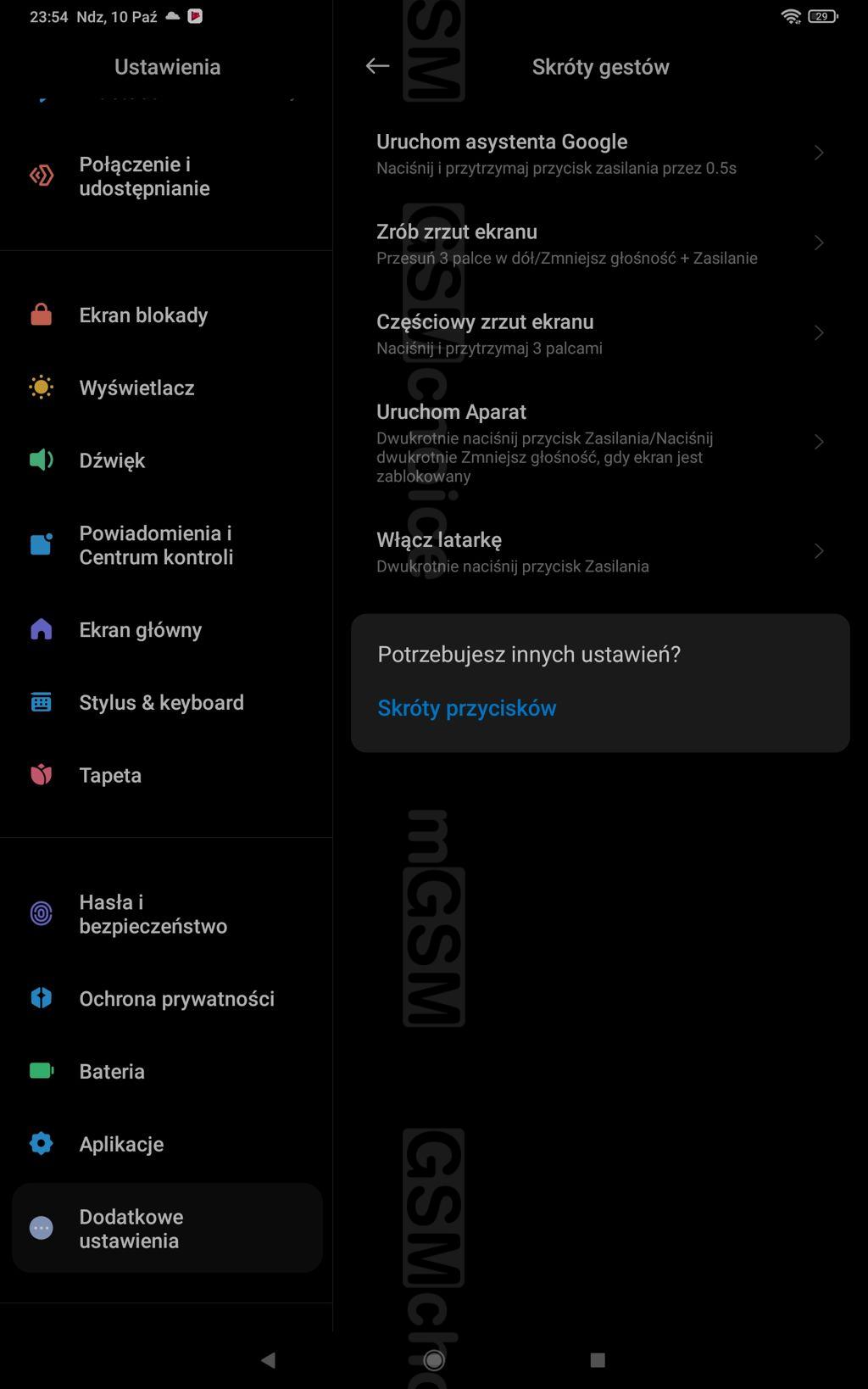Open Włącz latarkę shortcut setting
Viewport: 868px width, 1389px height.
pyautogui.click(x=598, y=551)
